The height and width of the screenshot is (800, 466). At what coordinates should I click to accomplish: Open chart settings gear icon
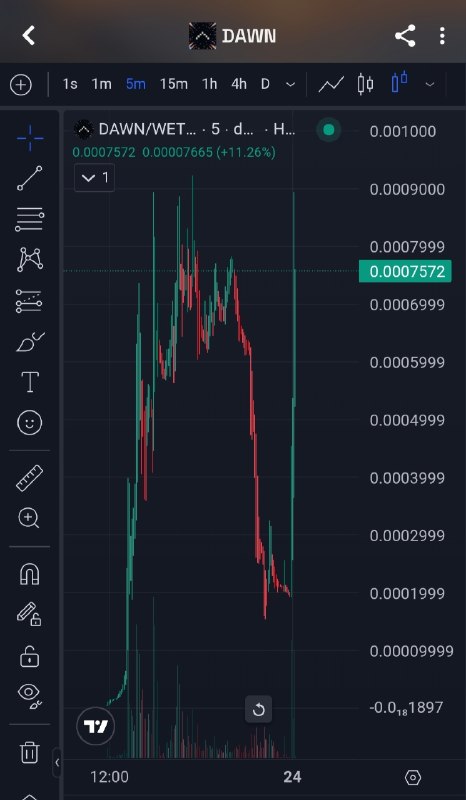(412, 778)
